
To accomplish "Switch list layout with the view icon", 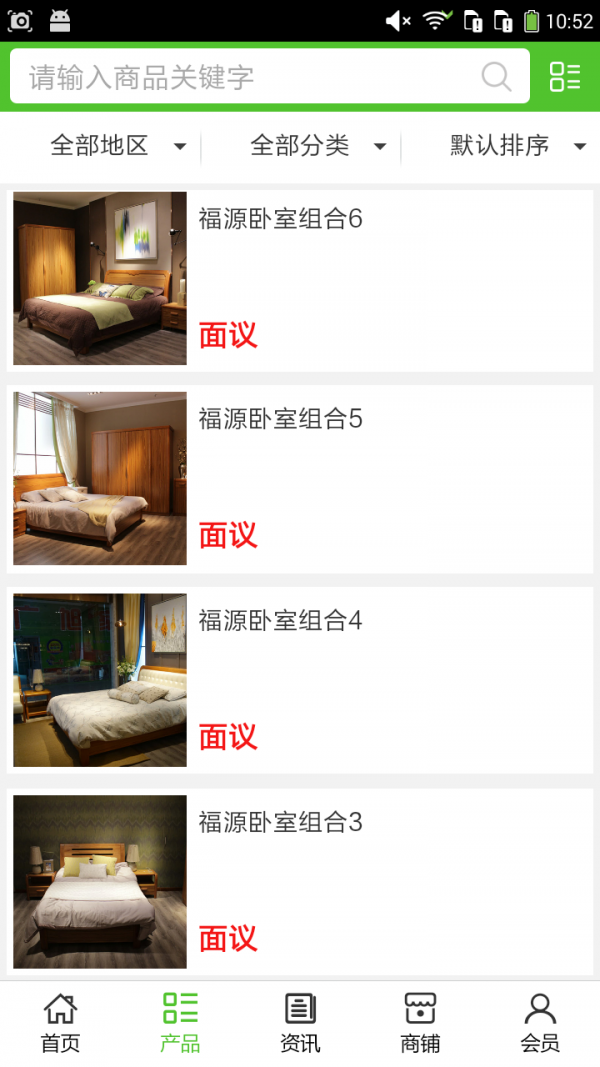I will (565, 77).
